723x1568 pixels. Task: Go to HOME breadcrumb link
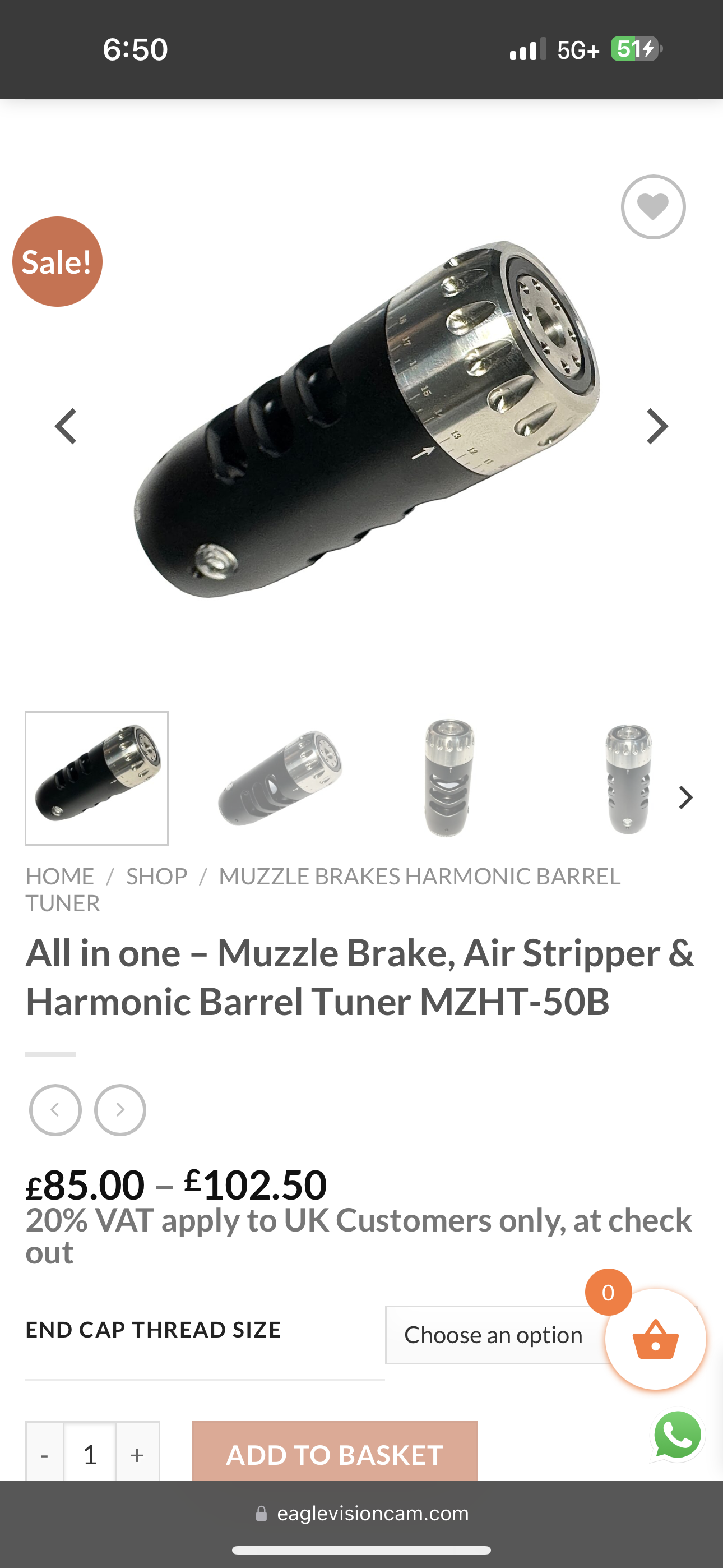coord(59,877)
